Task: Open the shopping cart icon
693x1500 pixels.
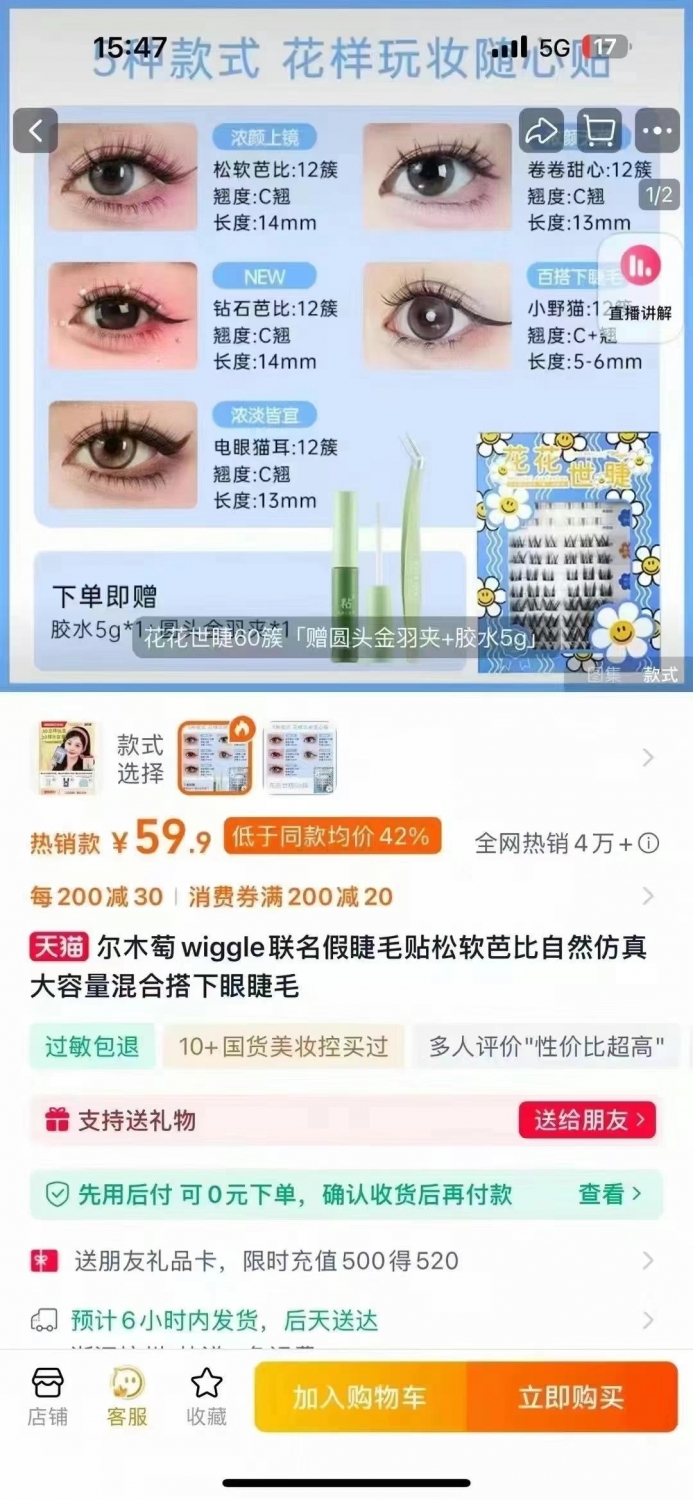Action: pyautogui.click(x=598, y=131)
